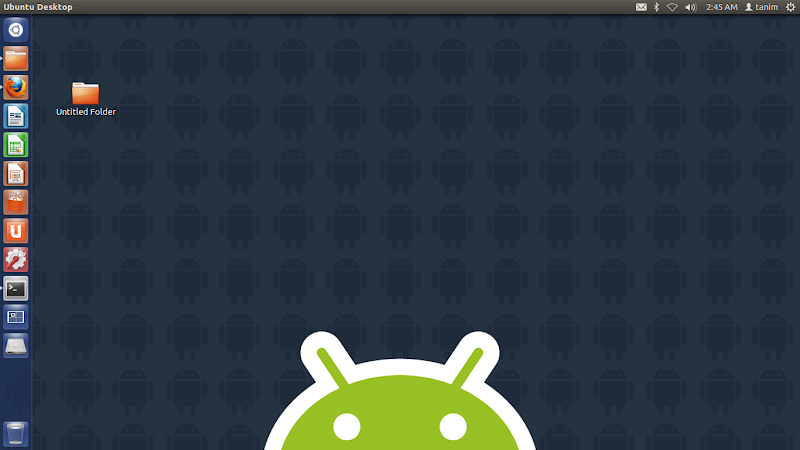
Task: Launch the Files manager from the launcher
Action: point(16,58)
